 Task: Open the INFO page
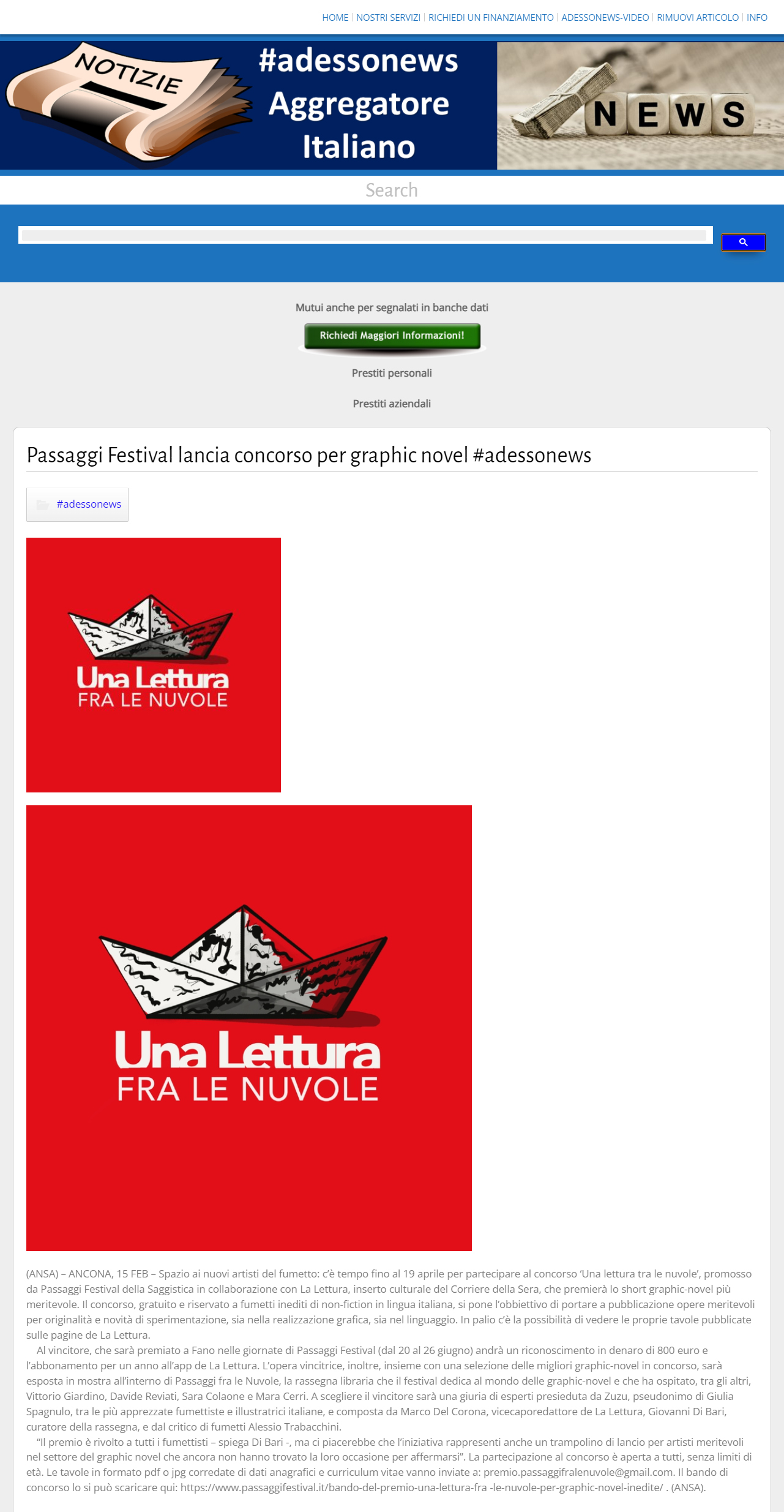pyautogui.click(x=756, y=18)
